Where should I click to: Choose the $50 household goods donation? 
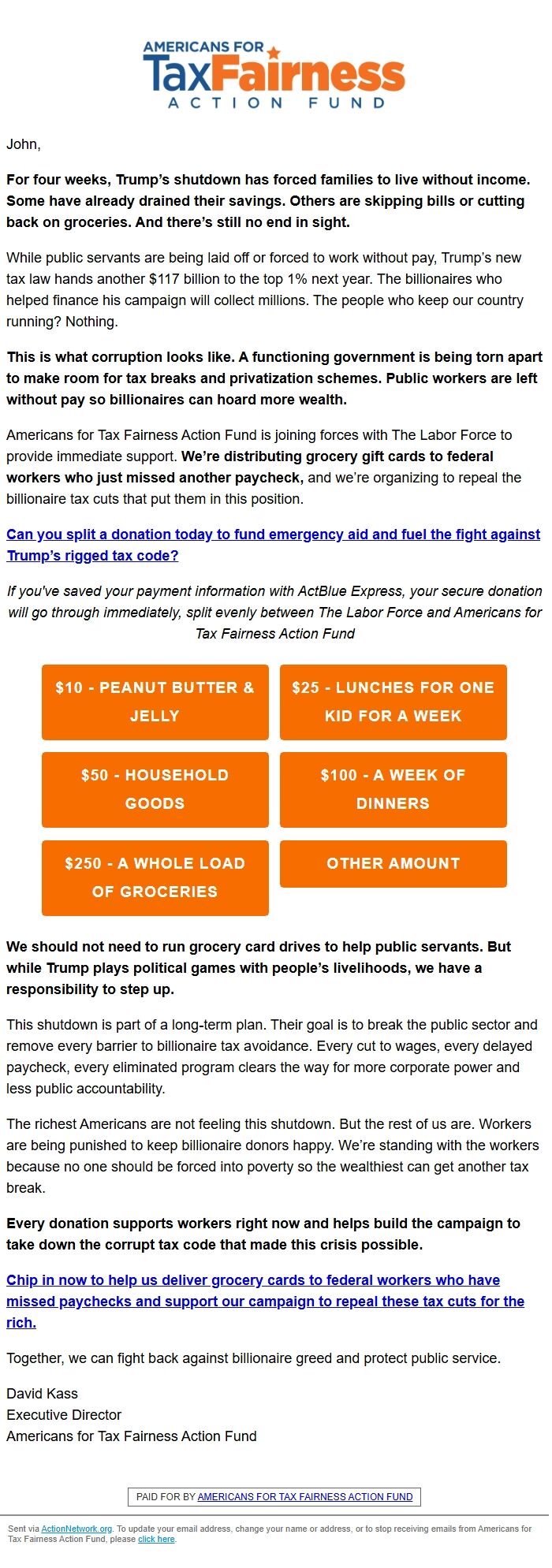tap(155, 789)
